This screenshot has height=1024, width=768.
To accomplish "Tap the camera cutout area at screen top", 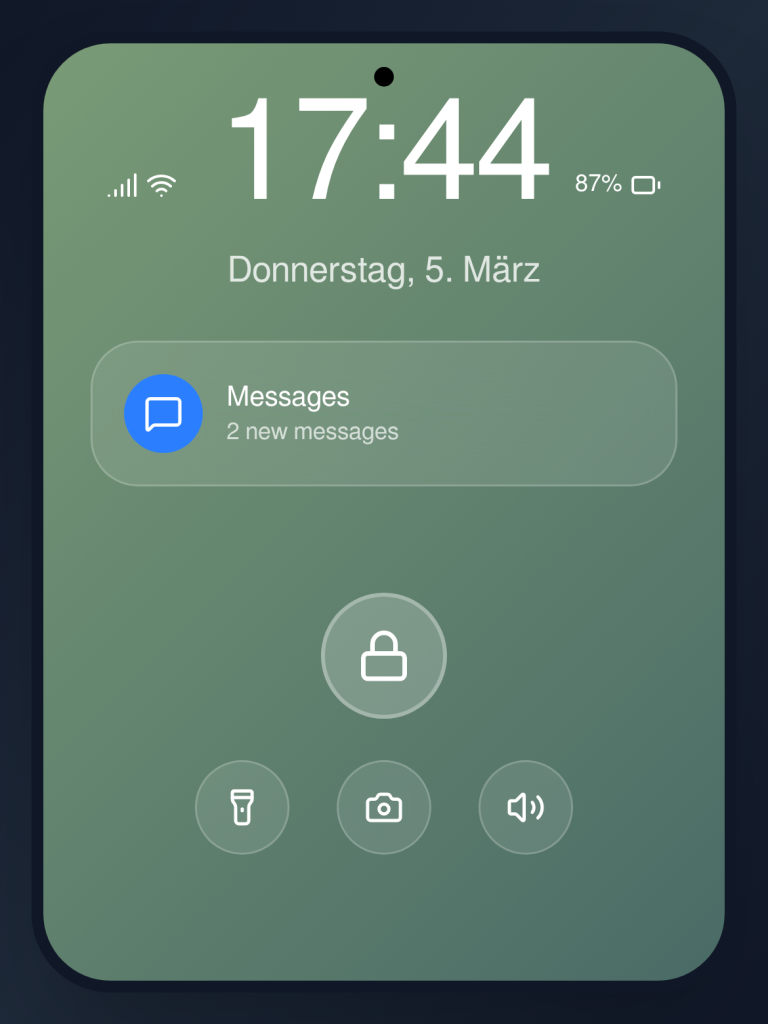I will (383, 75).
